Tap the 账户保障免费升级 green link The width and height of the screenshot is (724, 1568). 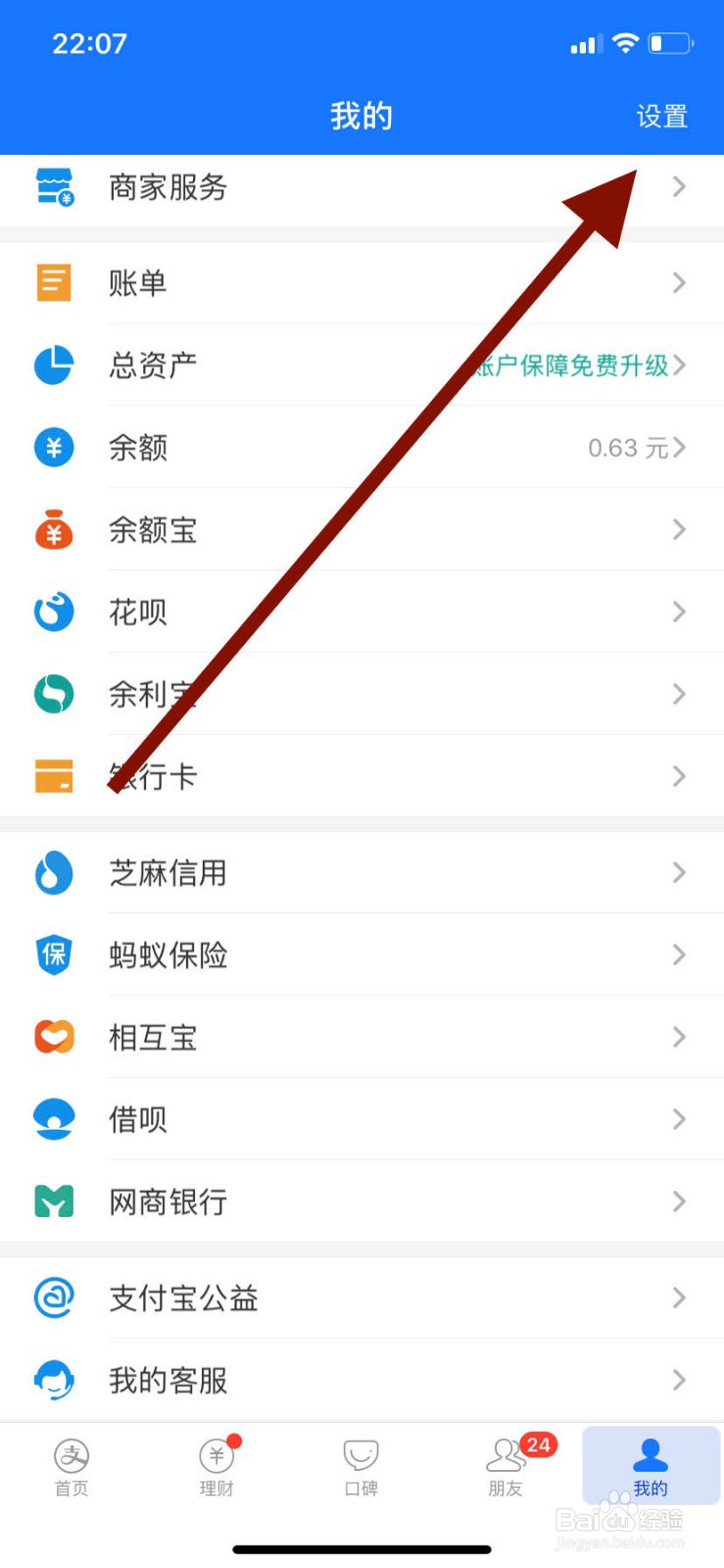(568, 366)
